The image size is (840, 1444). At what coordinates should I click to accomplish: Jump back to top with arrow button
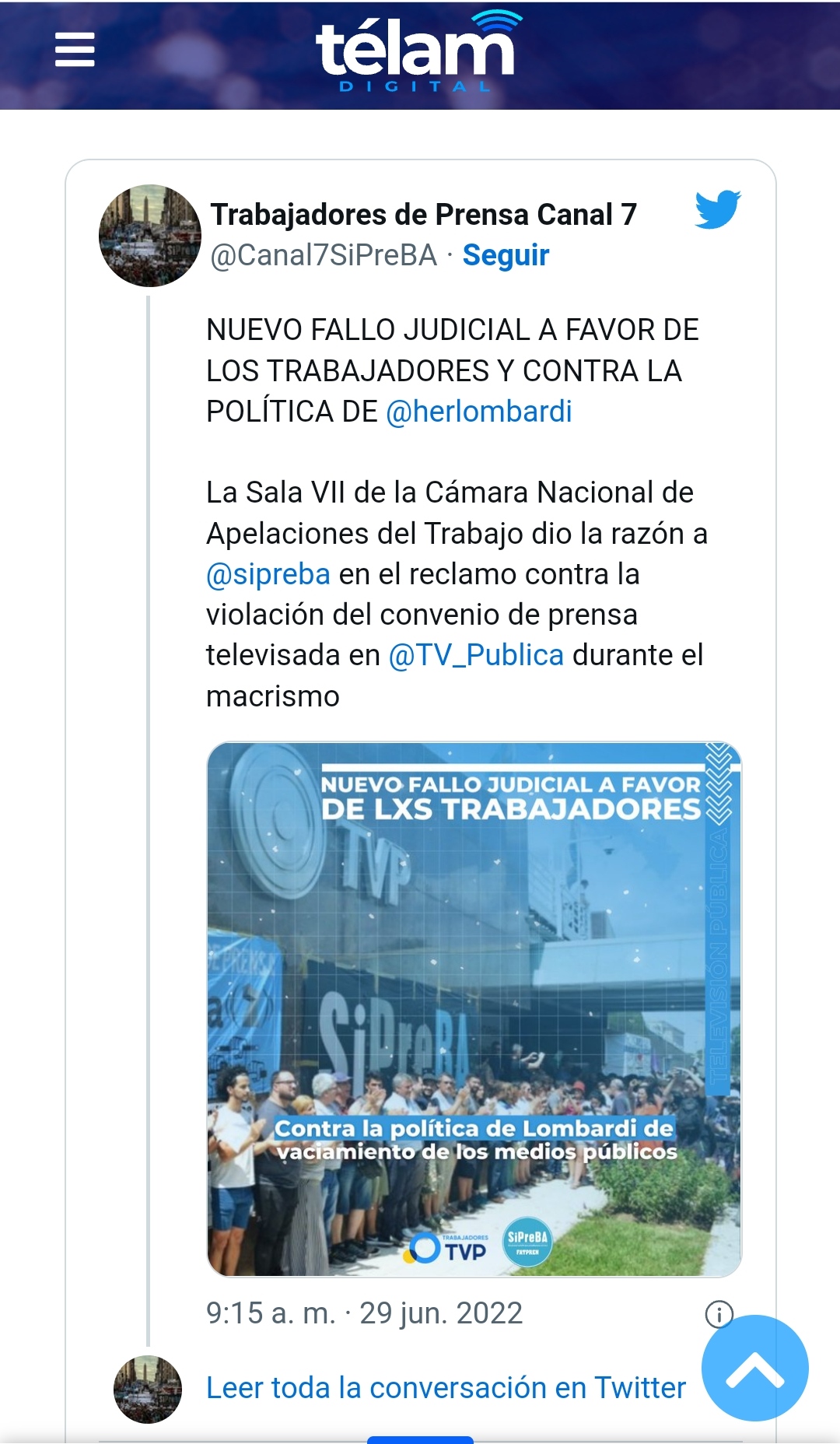tap(754, 1368)
